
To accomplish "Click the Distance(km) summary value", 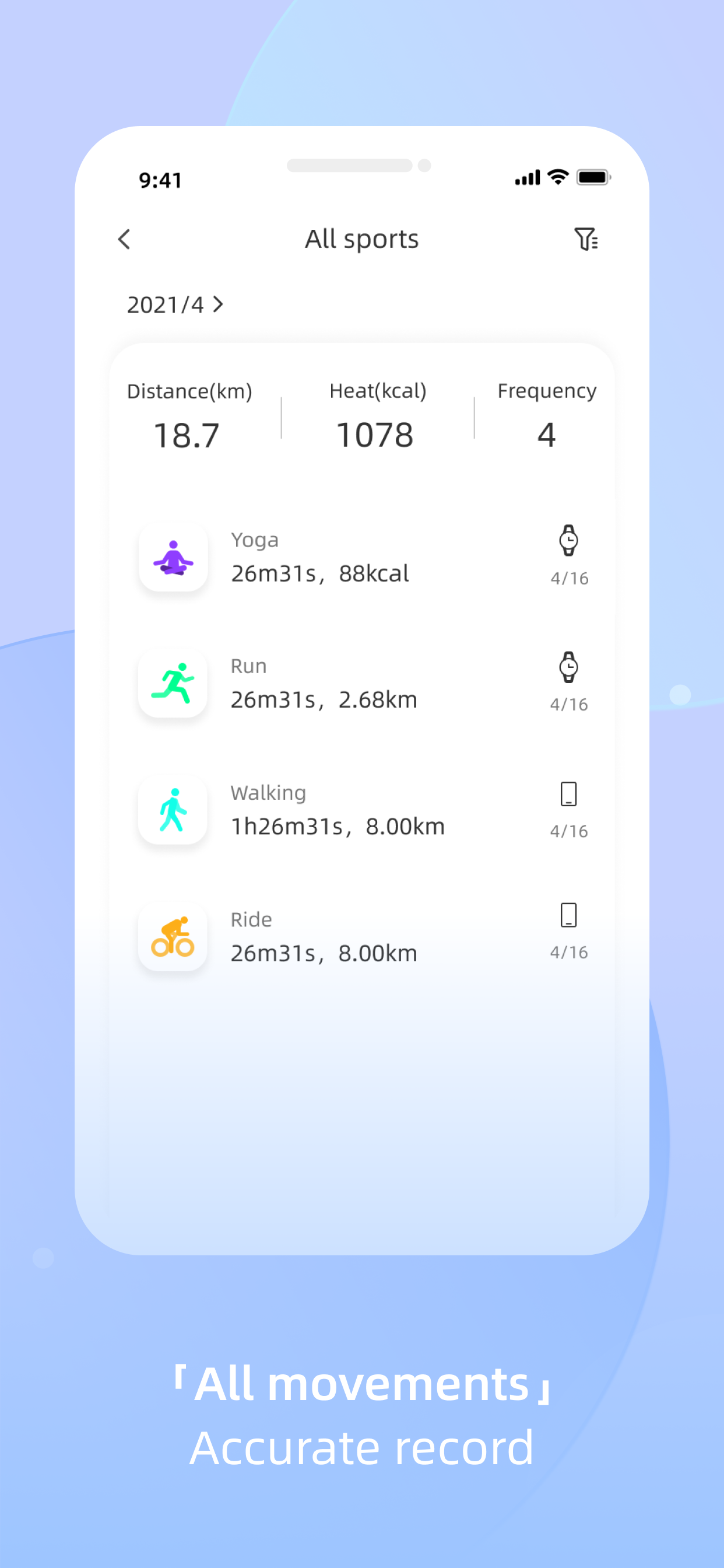I will pyautogui.click(x=187, y=433).
